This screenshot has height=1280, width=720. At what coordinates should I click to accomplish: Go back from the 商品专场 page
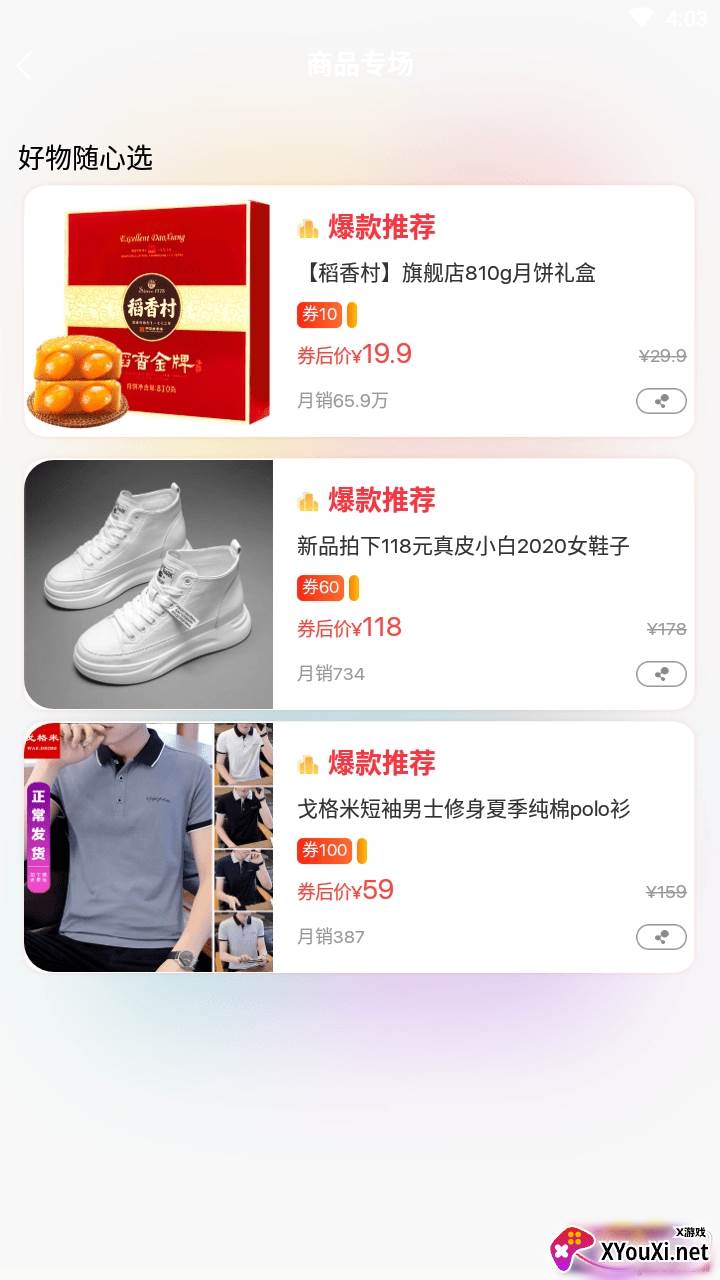tap(25, 66)
